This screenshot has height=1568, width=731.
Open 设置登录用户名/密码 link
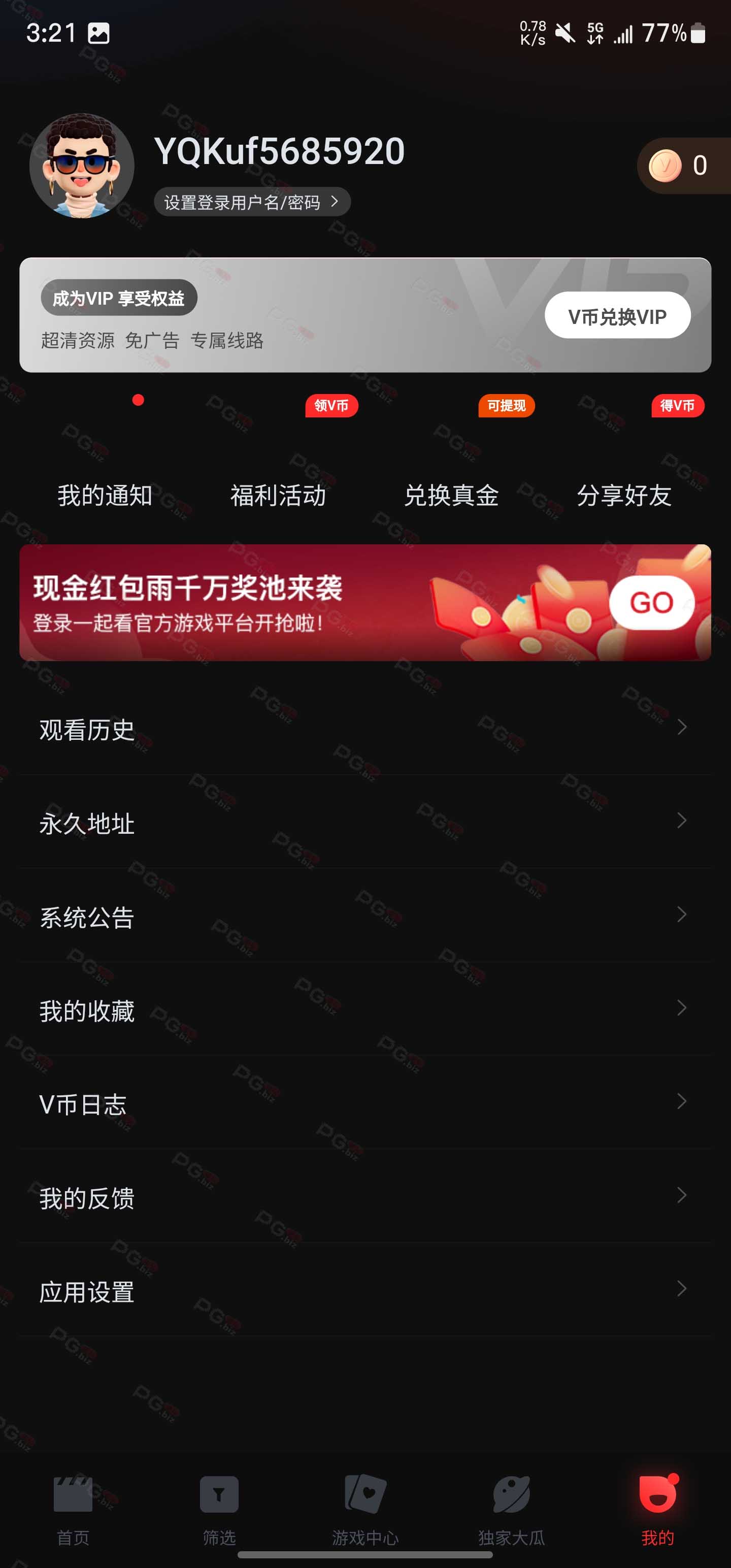coord(252,202)
